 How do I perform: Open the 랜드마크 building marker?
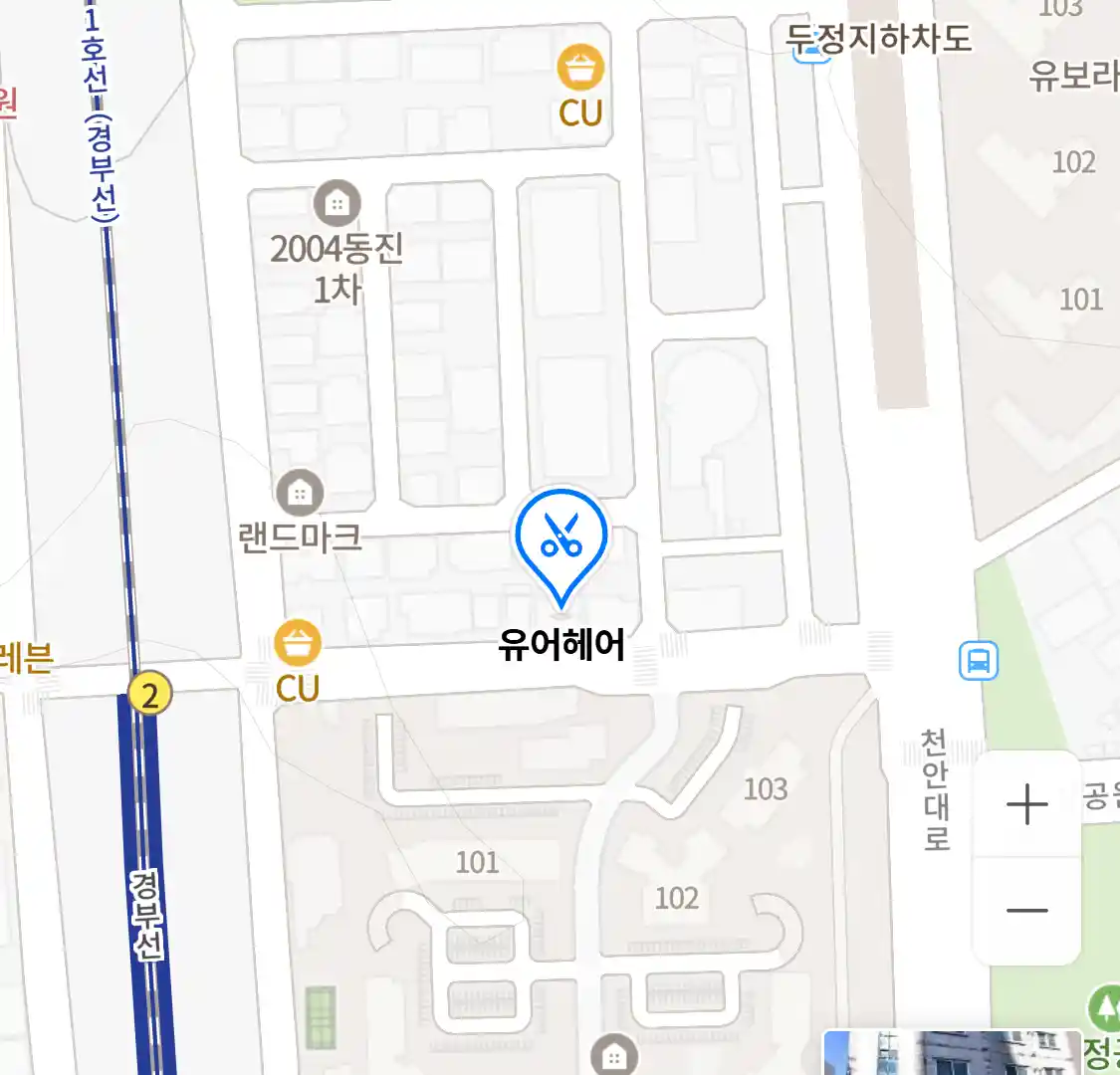(300, 492)
